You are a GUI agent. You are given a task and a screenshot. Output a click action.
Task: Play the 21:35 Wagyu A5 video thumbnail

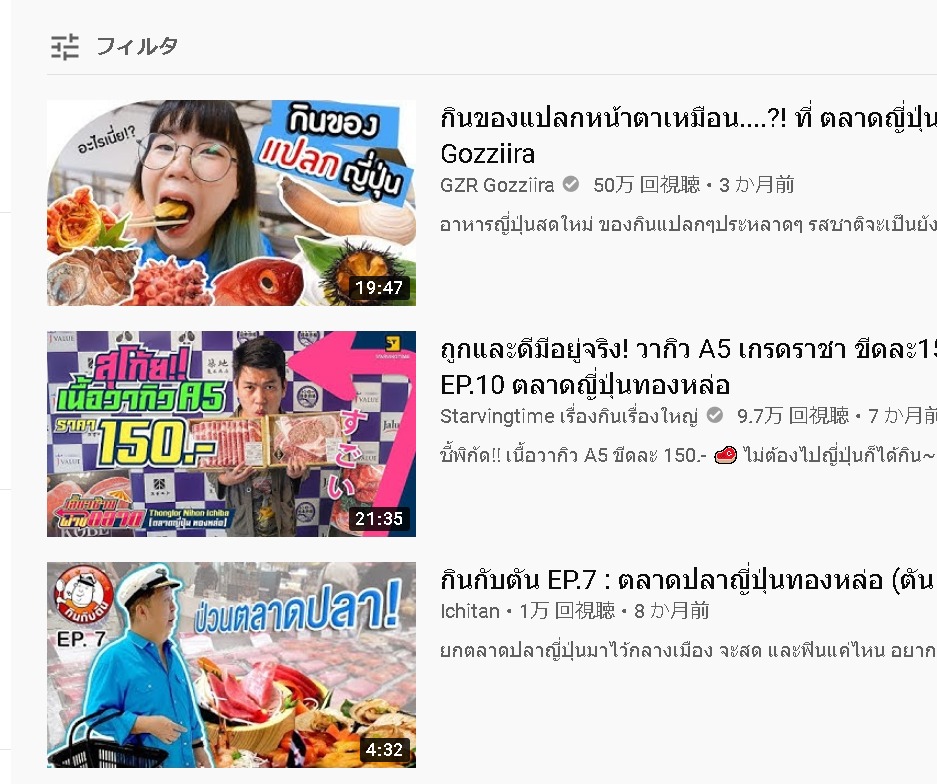coord(231,434)
